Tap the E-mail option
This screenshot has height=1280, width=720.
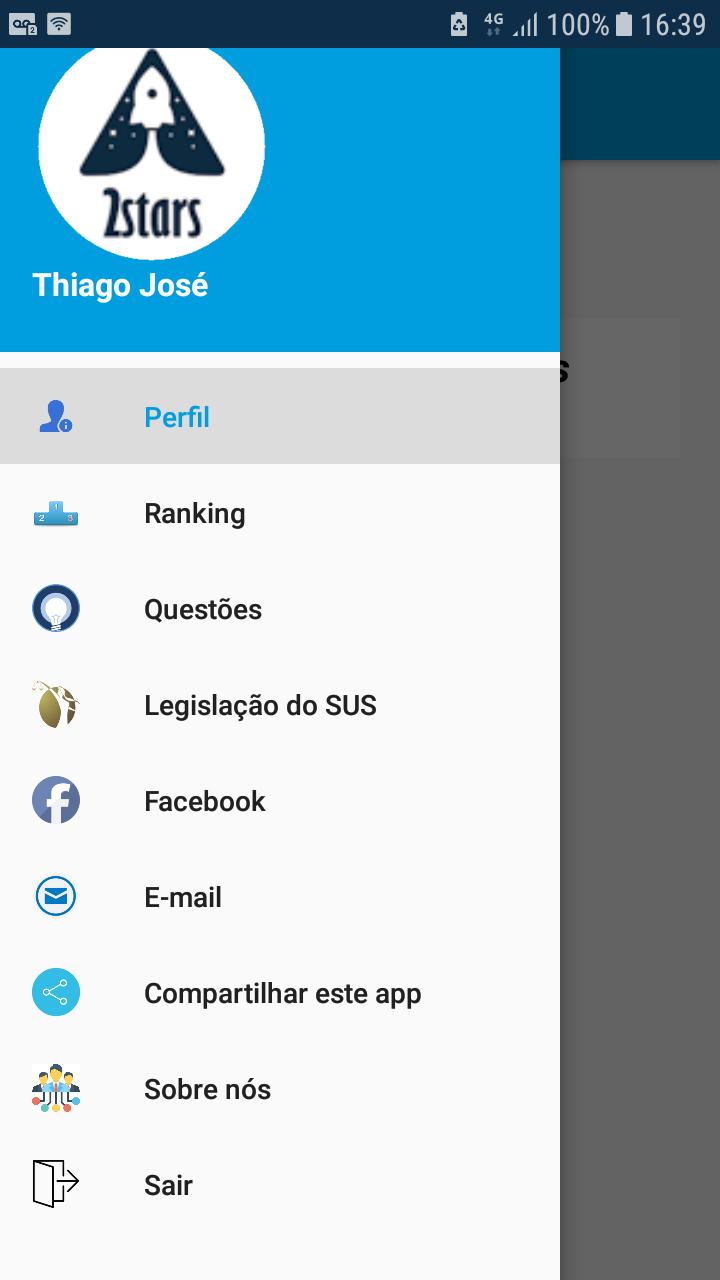(280, 896)
